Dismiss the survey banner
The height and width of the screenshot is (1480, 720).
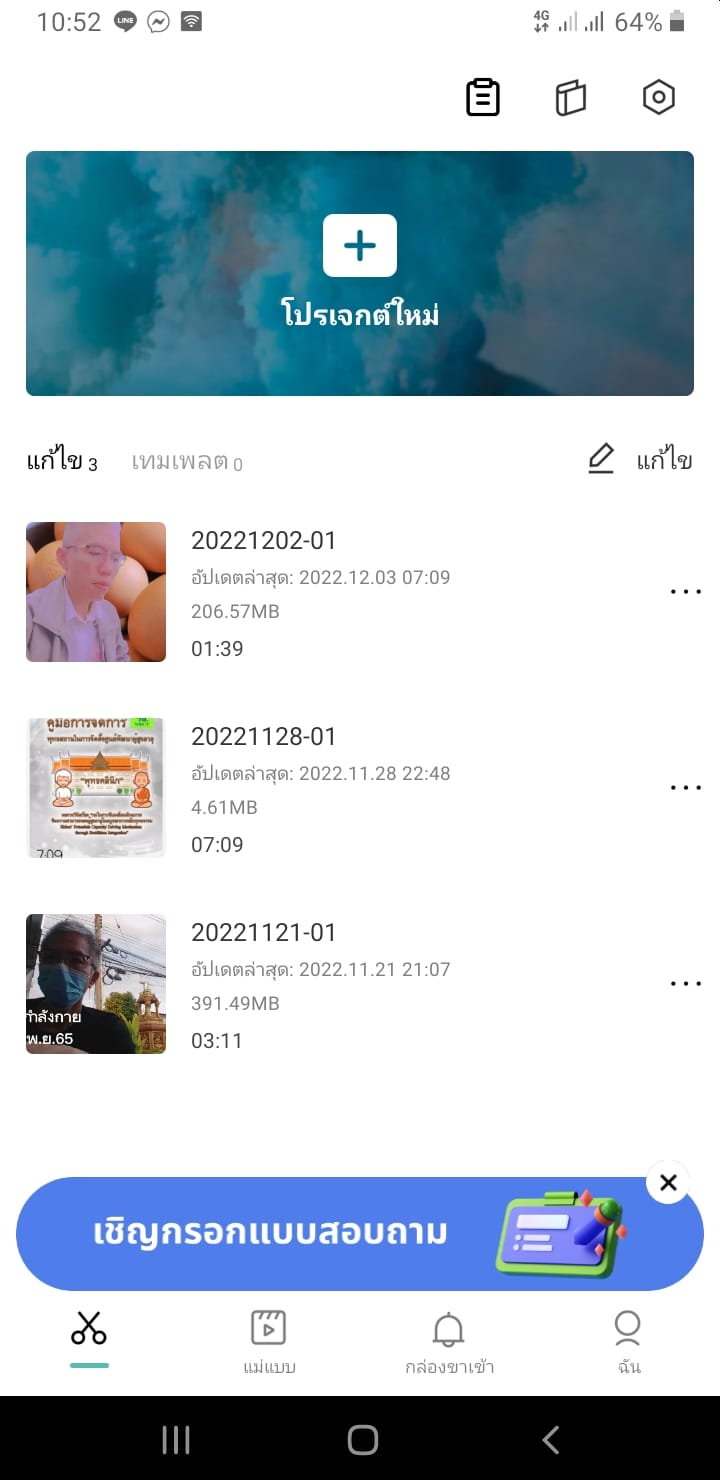(x=668, y=1183)
